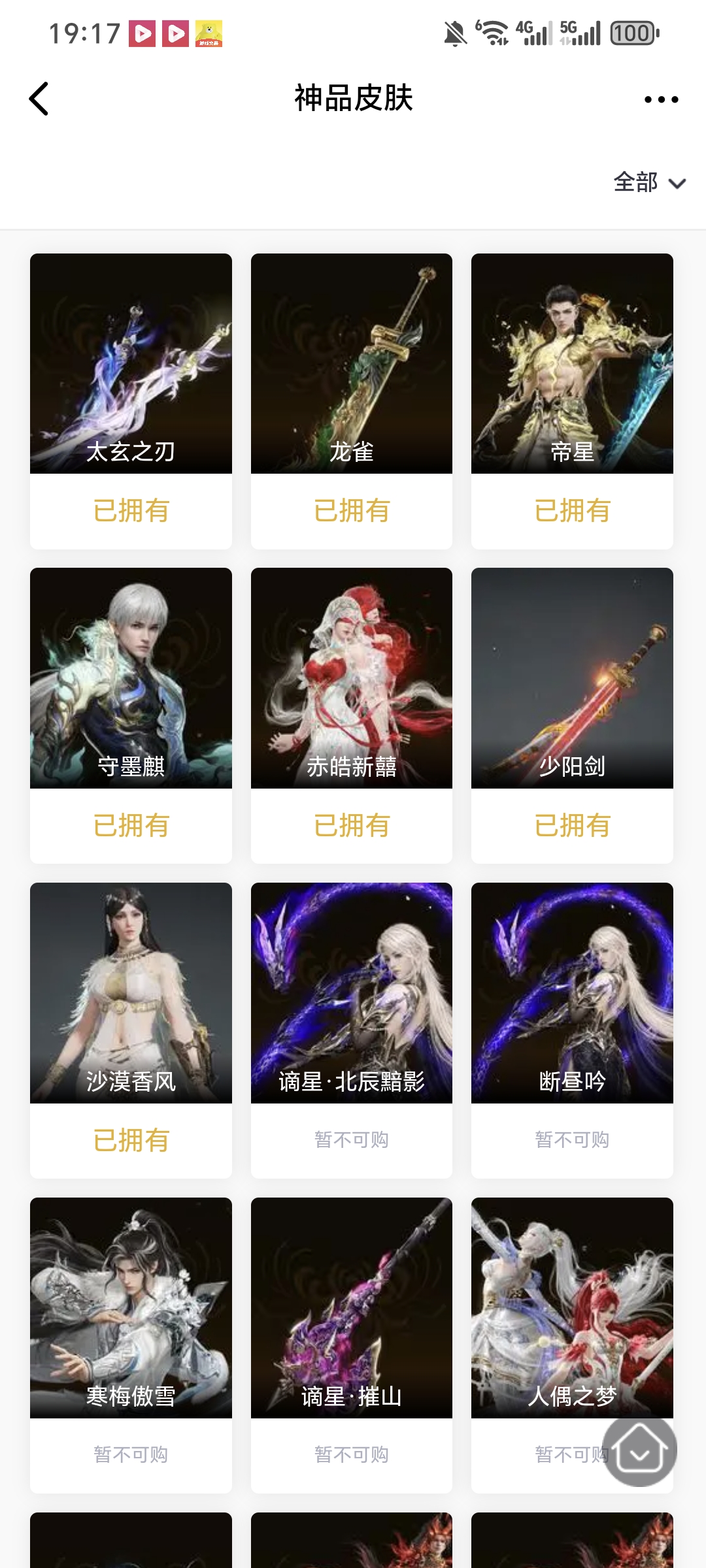706x1568 pixels.
Task: View the 断昼吟 skin card
Action: (x=572, y=993)
